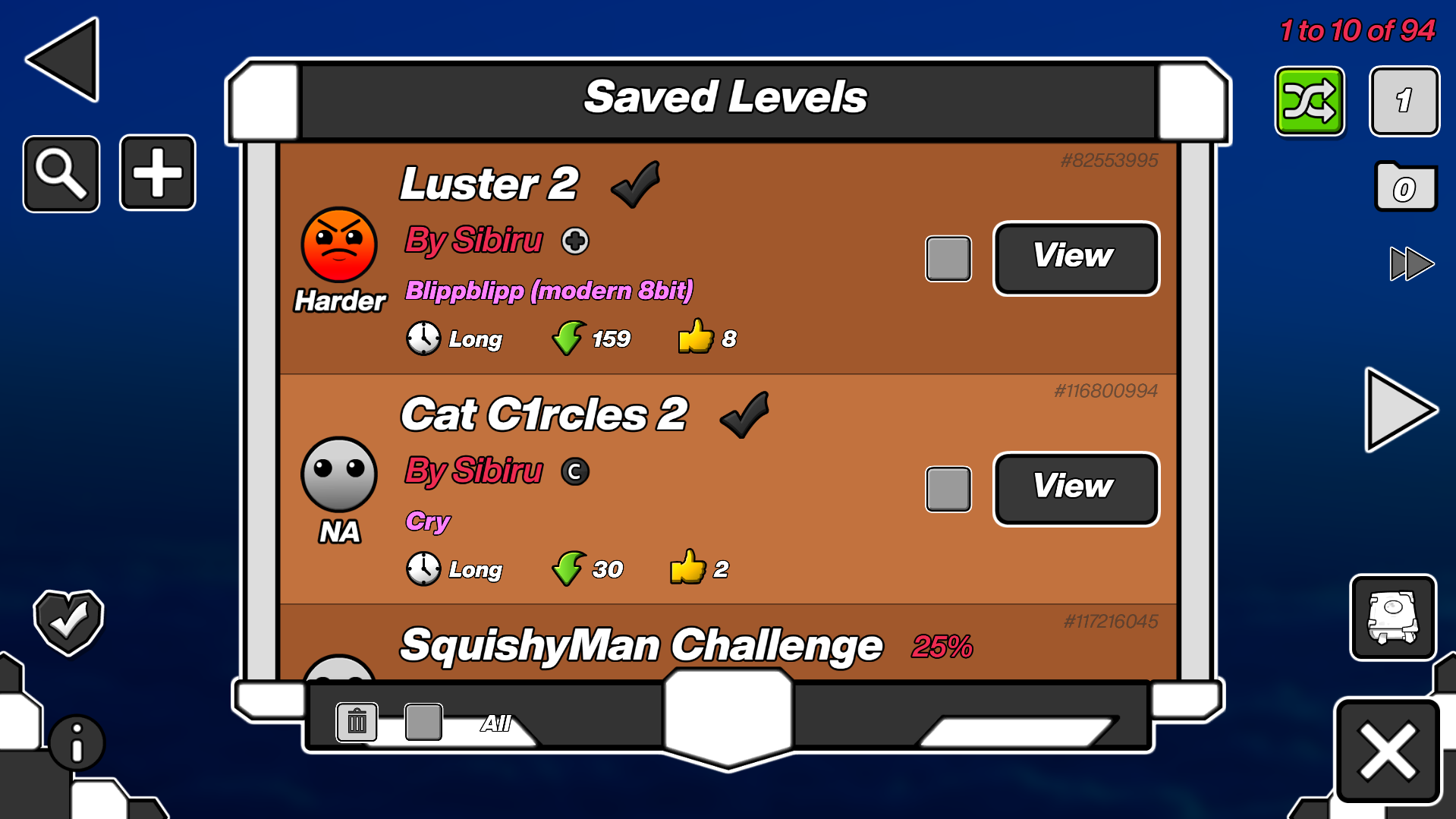Select the checkbox for Luster 2
This screenshot has height=819, width=1456.
point(948,259)
